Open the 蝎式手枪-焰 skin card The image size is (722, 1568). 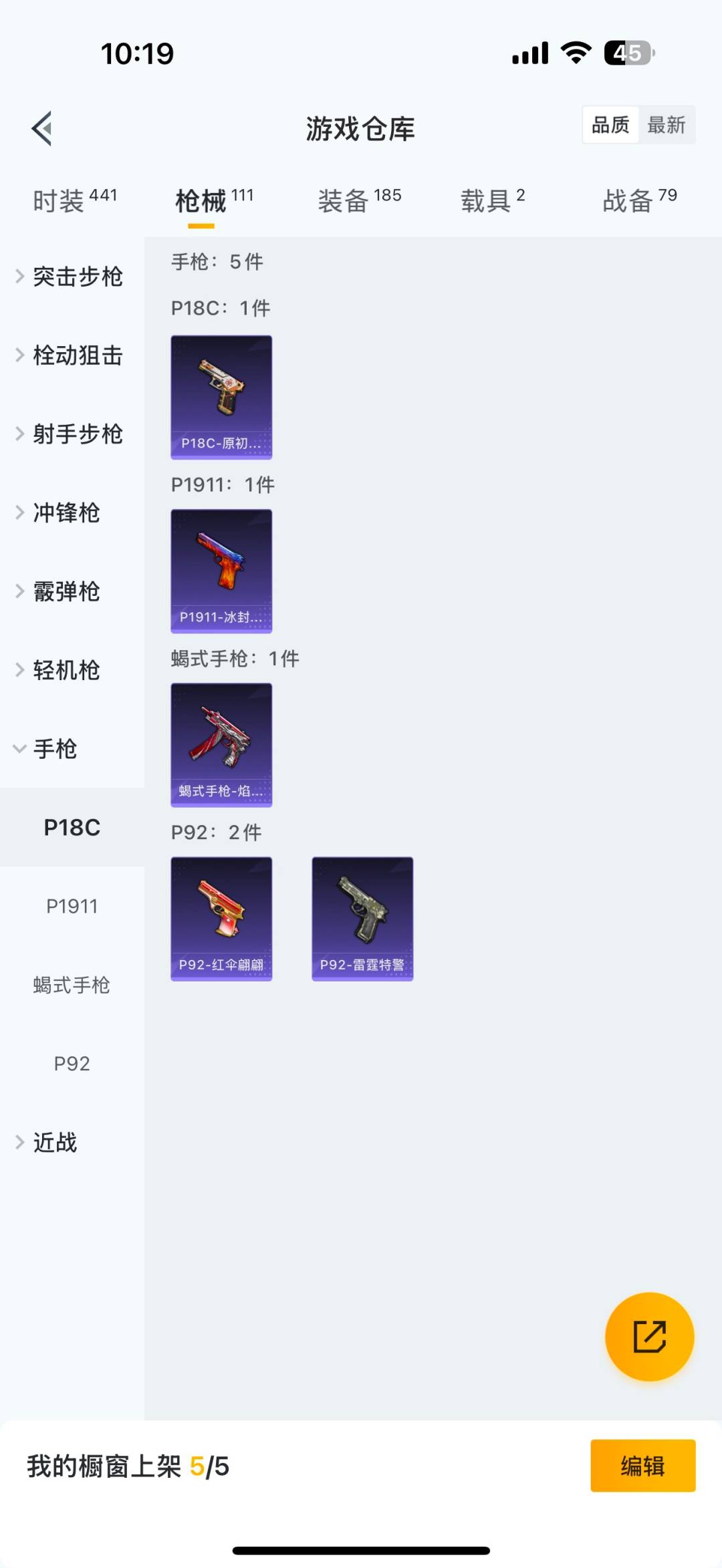pos(221,746)
